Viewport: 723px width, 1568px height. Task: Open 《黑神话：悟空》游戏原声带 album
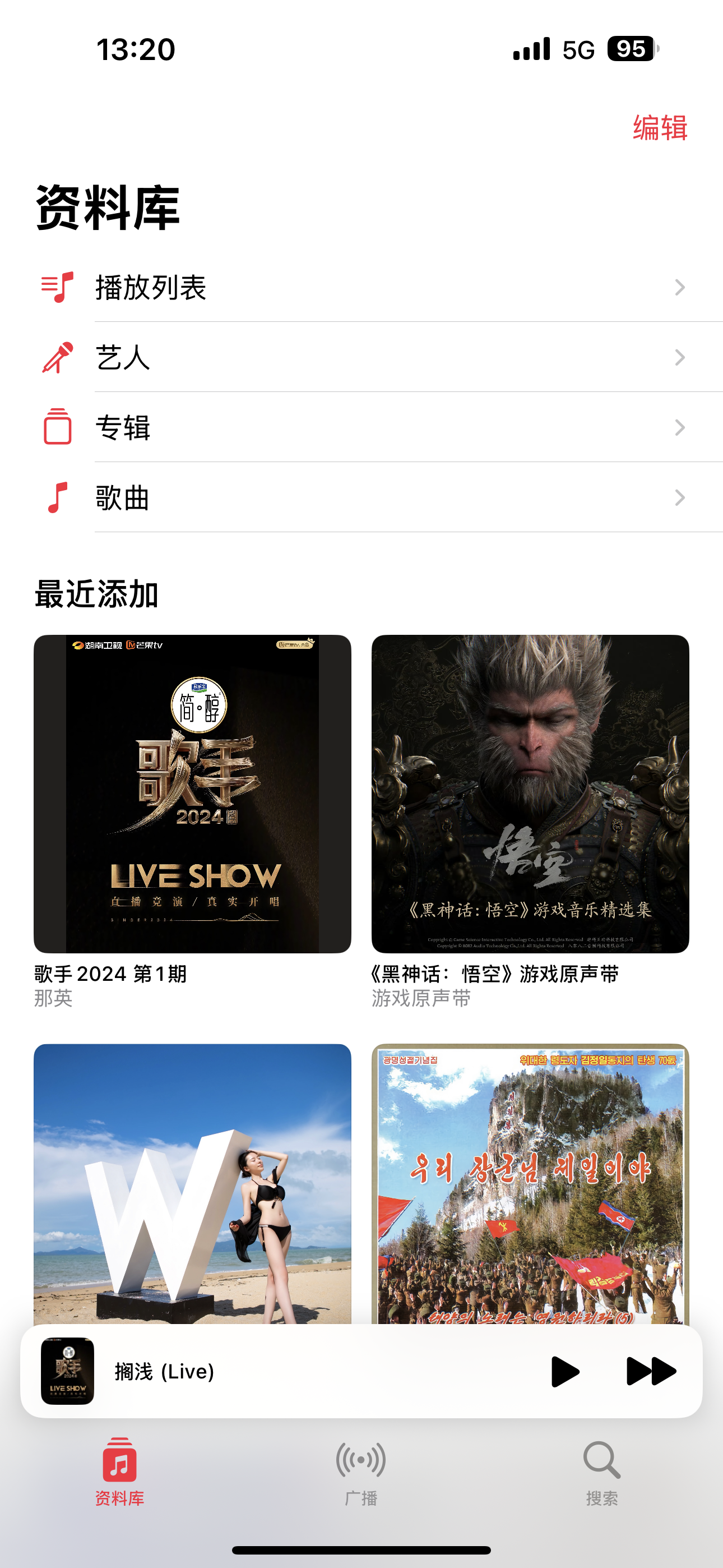click(530, 794)
